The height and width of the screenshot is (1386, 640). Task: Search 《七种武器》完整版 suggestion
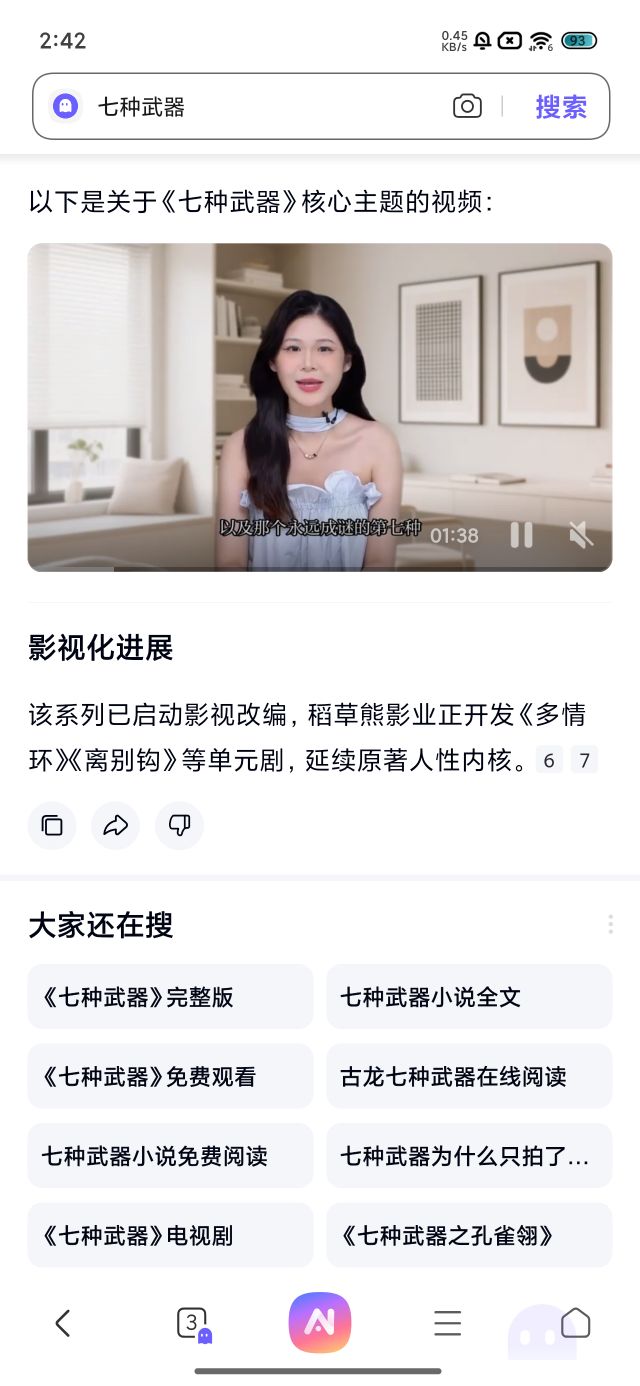click(170, 997)
